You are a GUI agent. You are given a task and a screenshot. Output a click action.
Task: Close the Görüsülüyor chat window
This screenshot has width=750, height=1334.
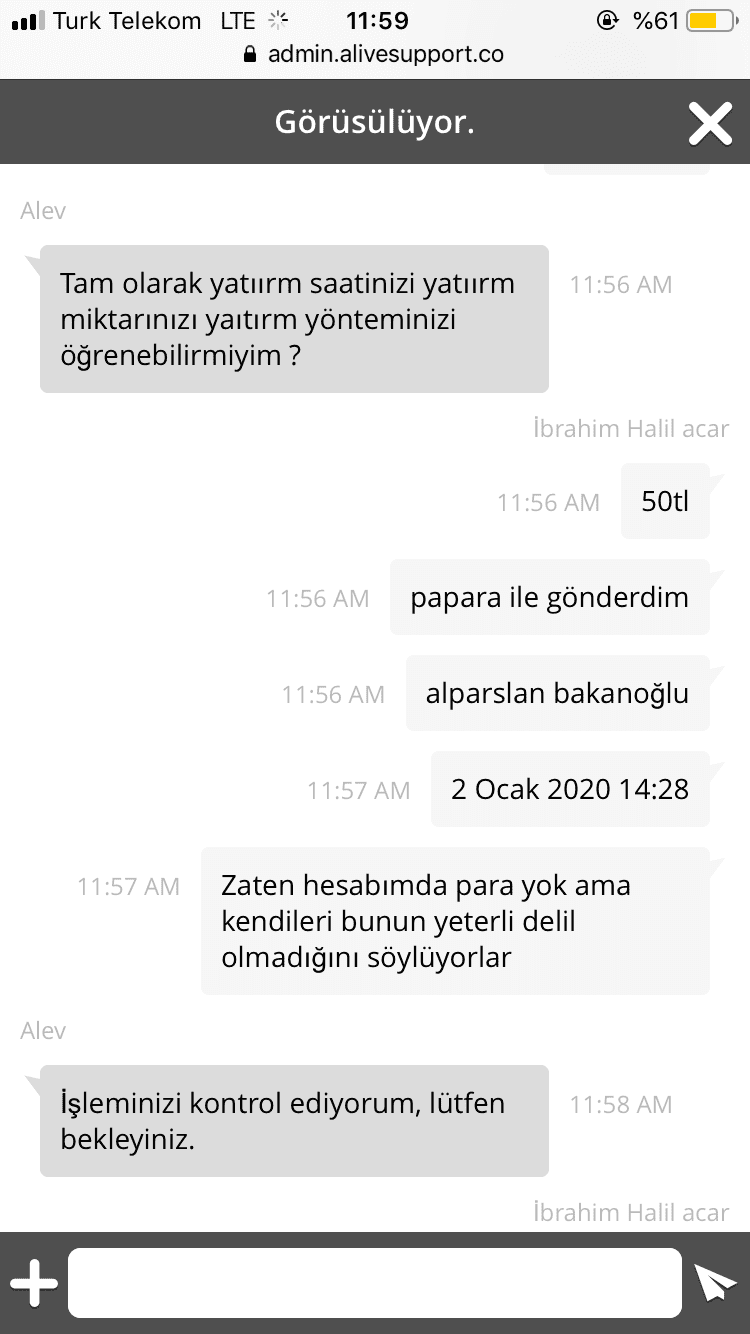coord(710,123)
